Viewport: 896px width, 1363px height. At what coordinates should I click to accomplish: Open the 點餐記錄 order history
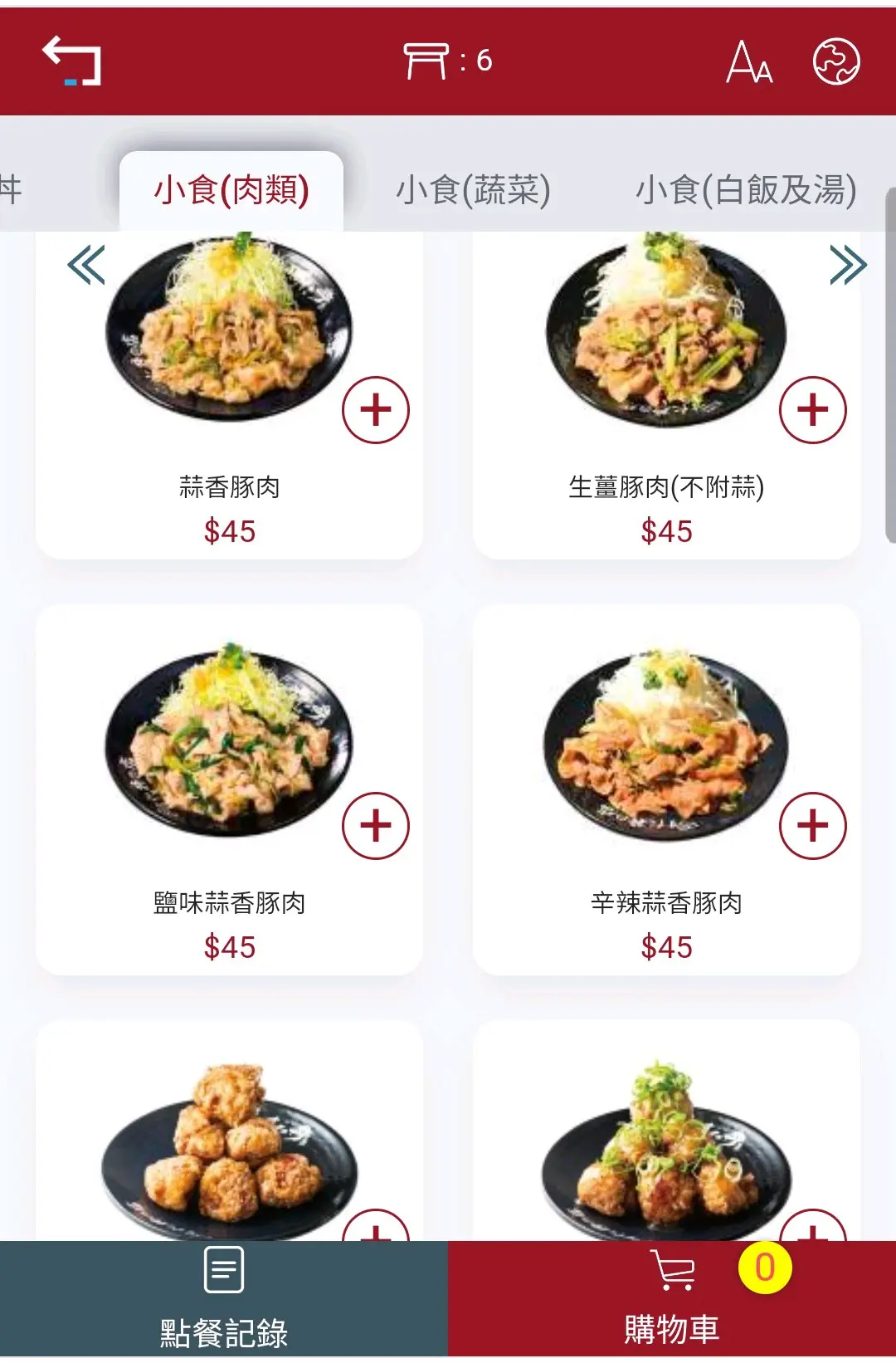tap(224, 1300)
